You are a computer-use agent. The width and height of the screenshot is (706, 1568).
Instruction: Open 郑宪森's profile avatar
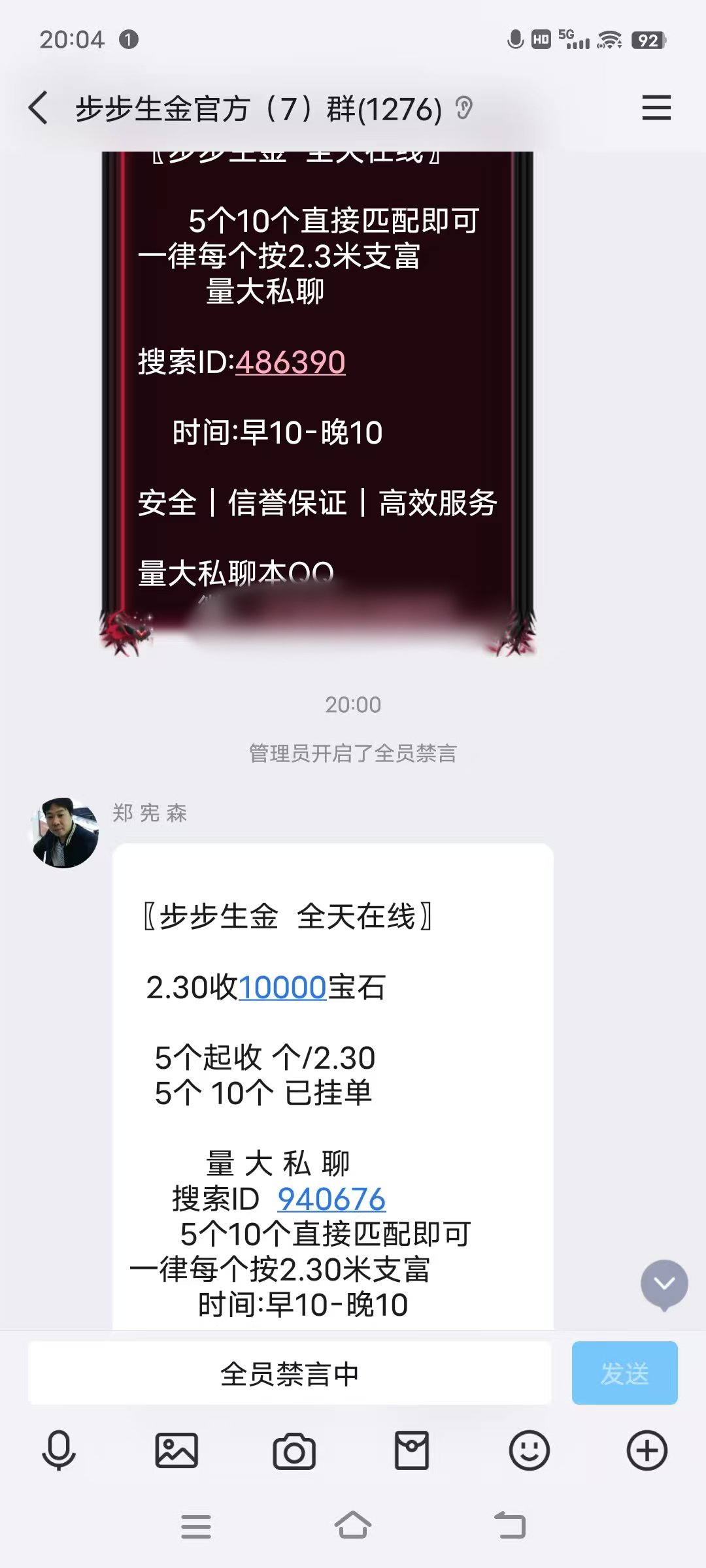[x=64, y=832]
